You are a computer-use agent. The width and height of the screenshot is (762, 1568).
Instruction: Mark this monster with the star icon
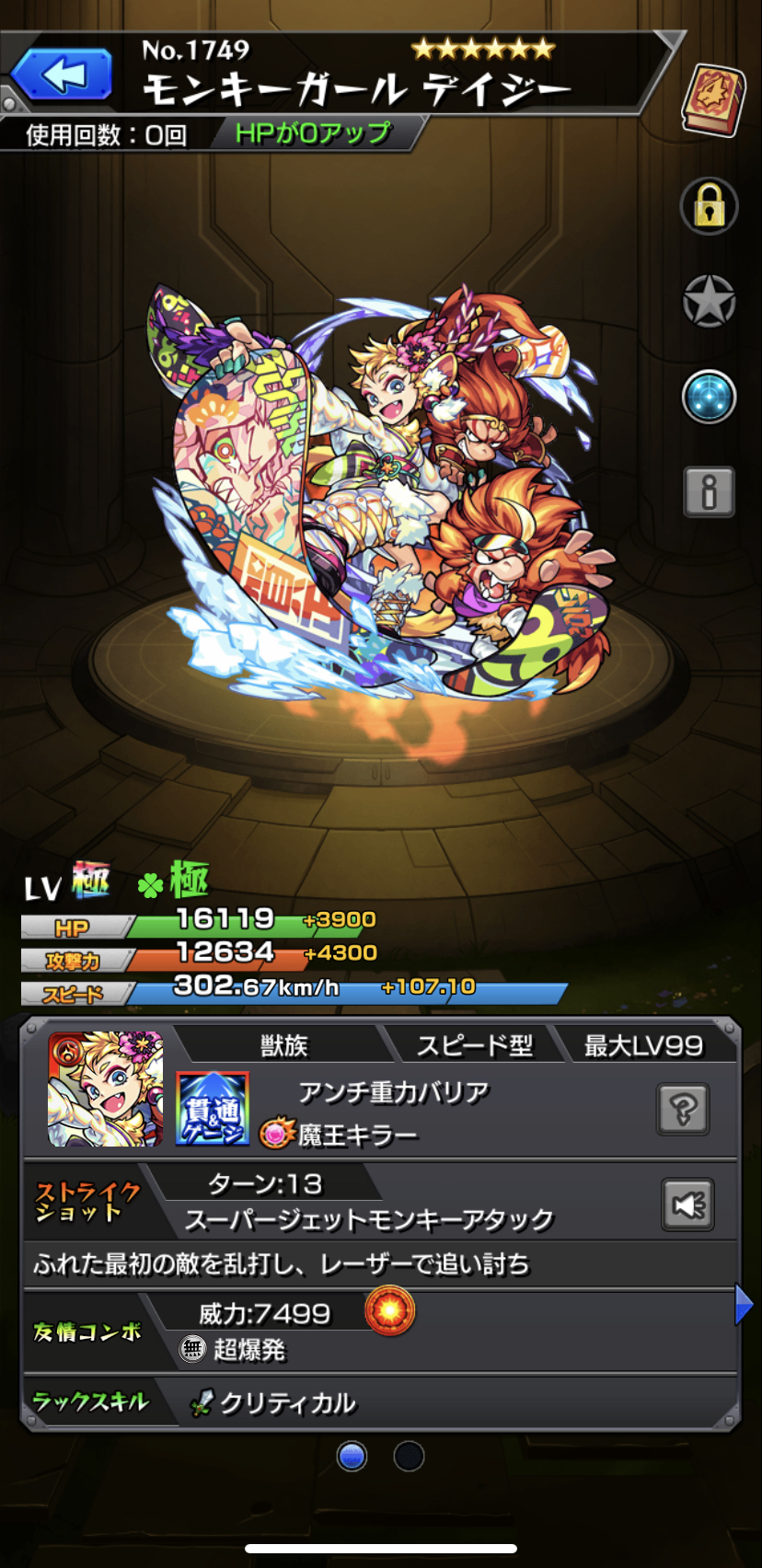(x=709, y=302)
